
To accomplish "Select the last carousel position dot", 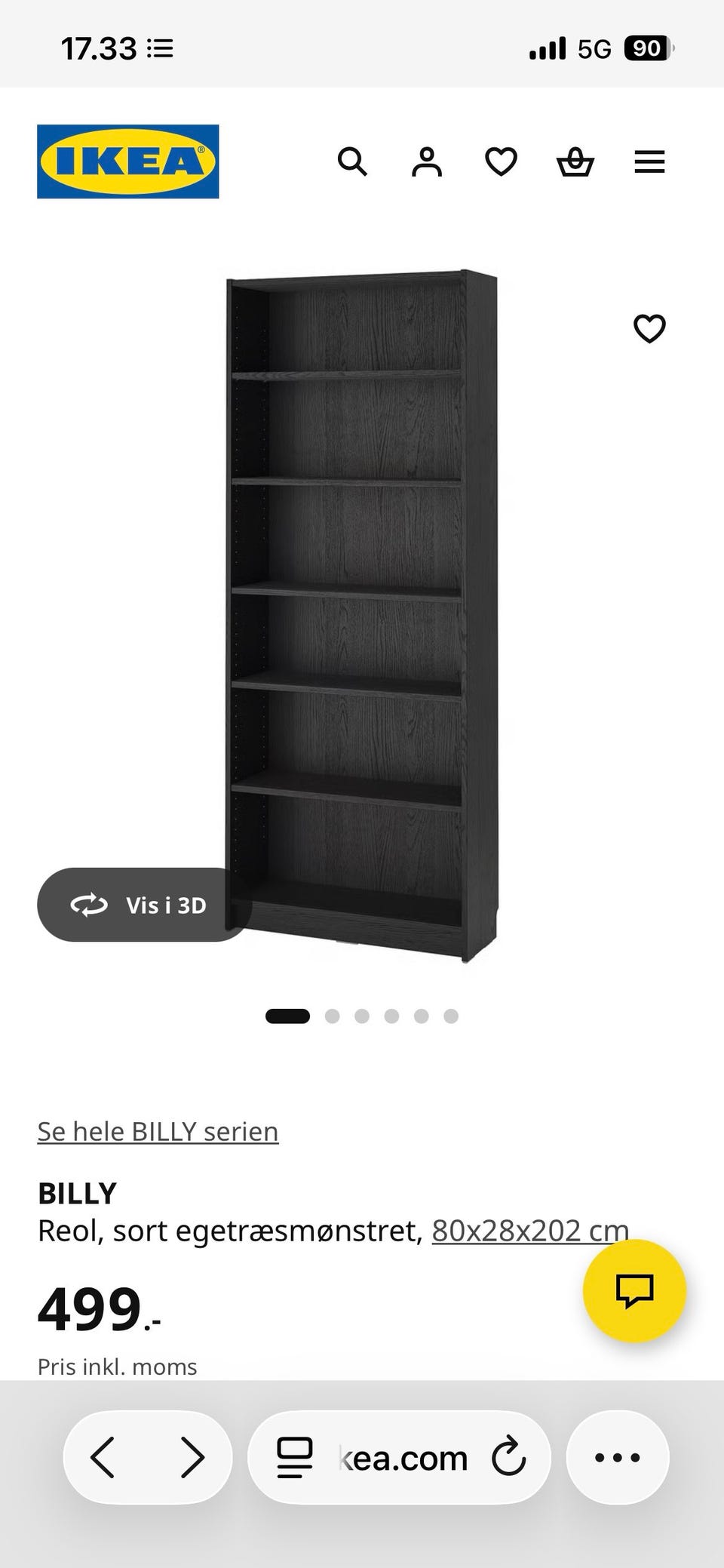I will pyautogui.click(x=451, y=1016).
